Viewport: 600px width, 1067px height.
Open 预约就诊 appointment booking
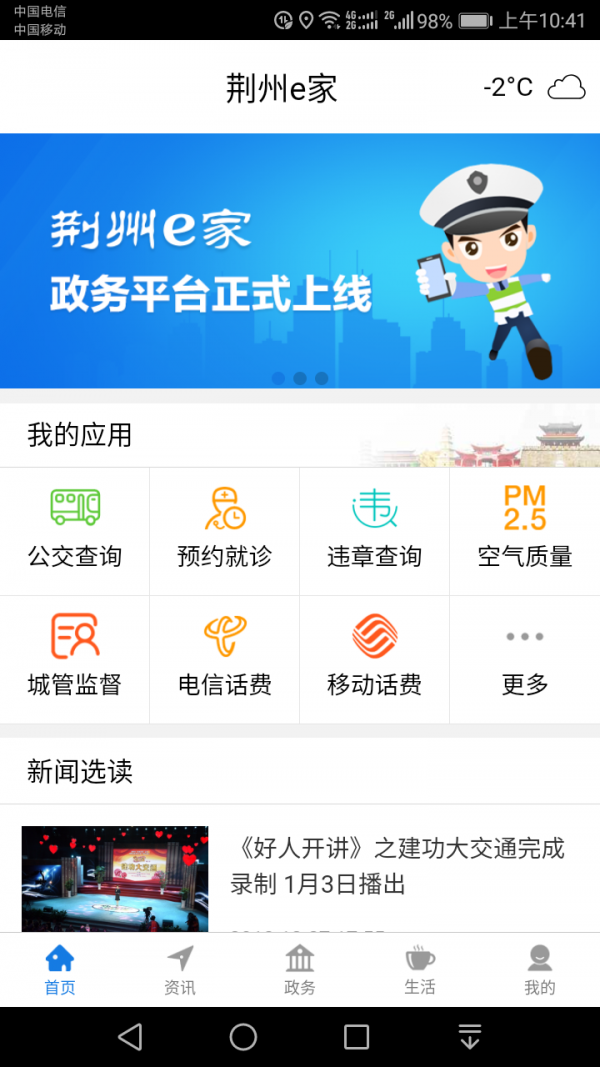[x=225, y=530]
